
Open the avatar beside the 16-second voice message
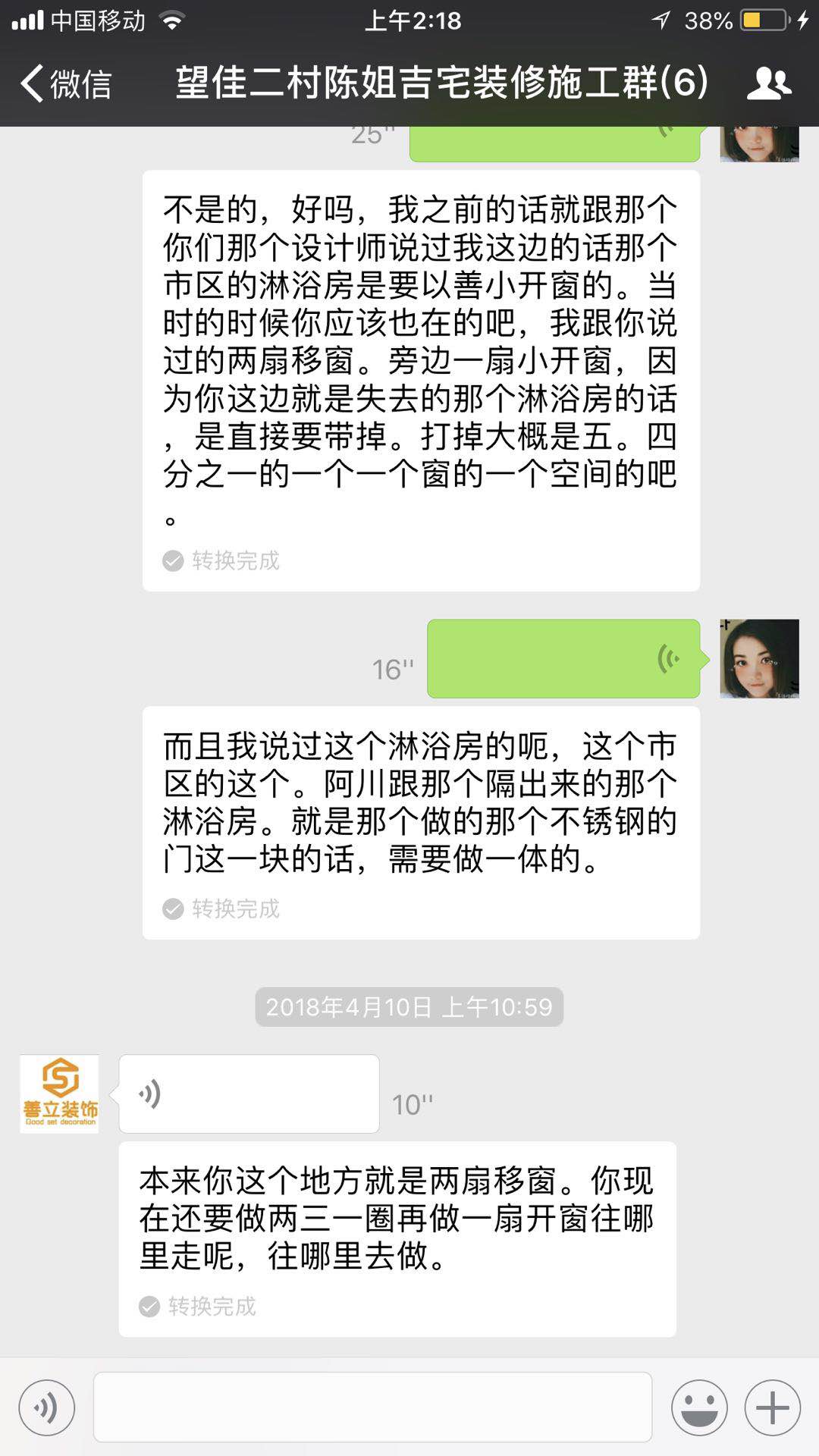759,658
